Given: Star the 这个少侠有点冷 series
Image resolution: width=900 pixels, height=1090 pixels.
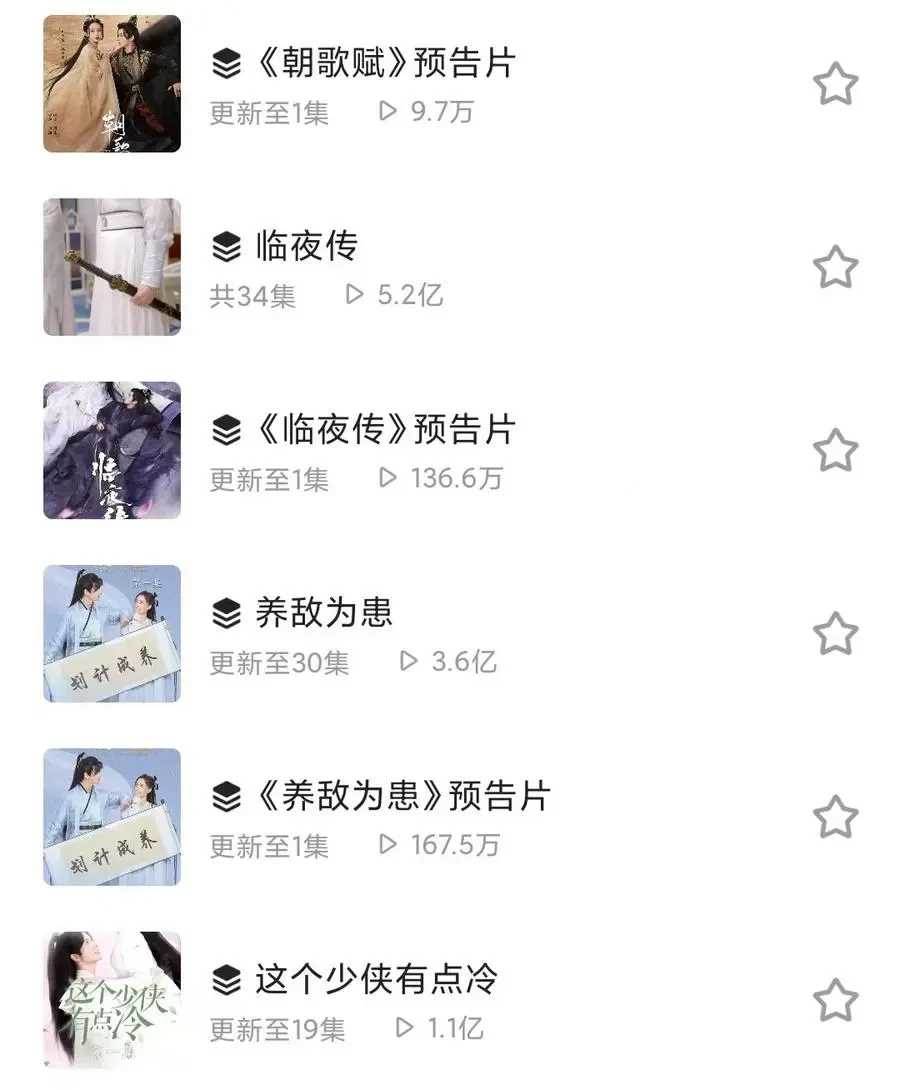Looking at the screenshot, I should pyautogui.click(x=835, y=1000).
